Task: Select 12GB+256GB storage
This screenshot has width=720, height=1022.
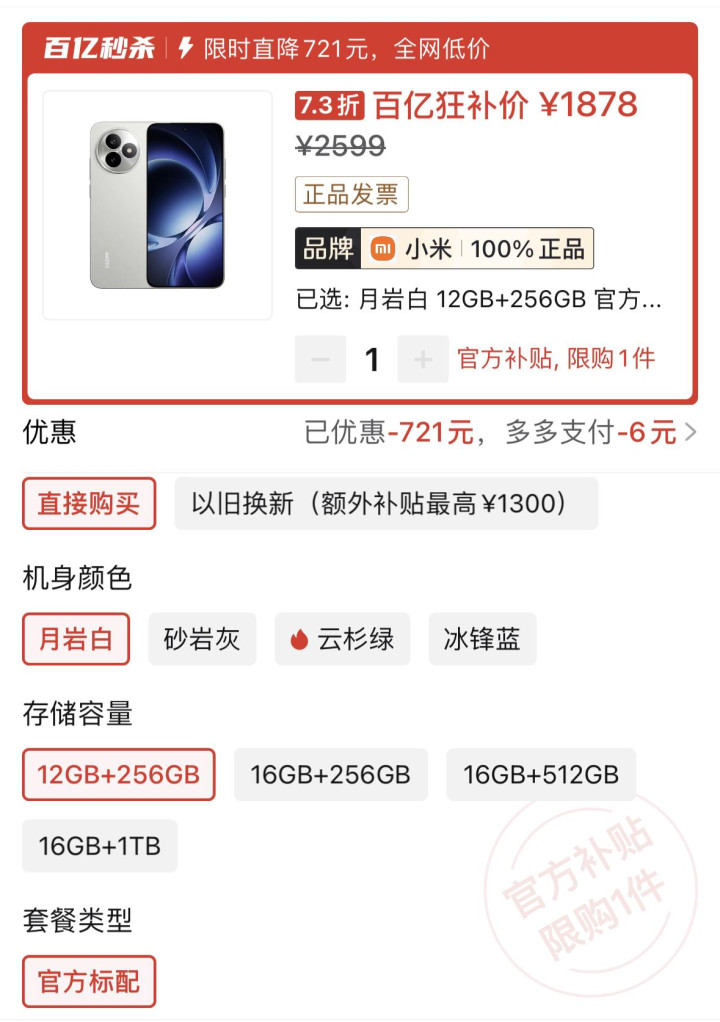Action: (118, 774)
